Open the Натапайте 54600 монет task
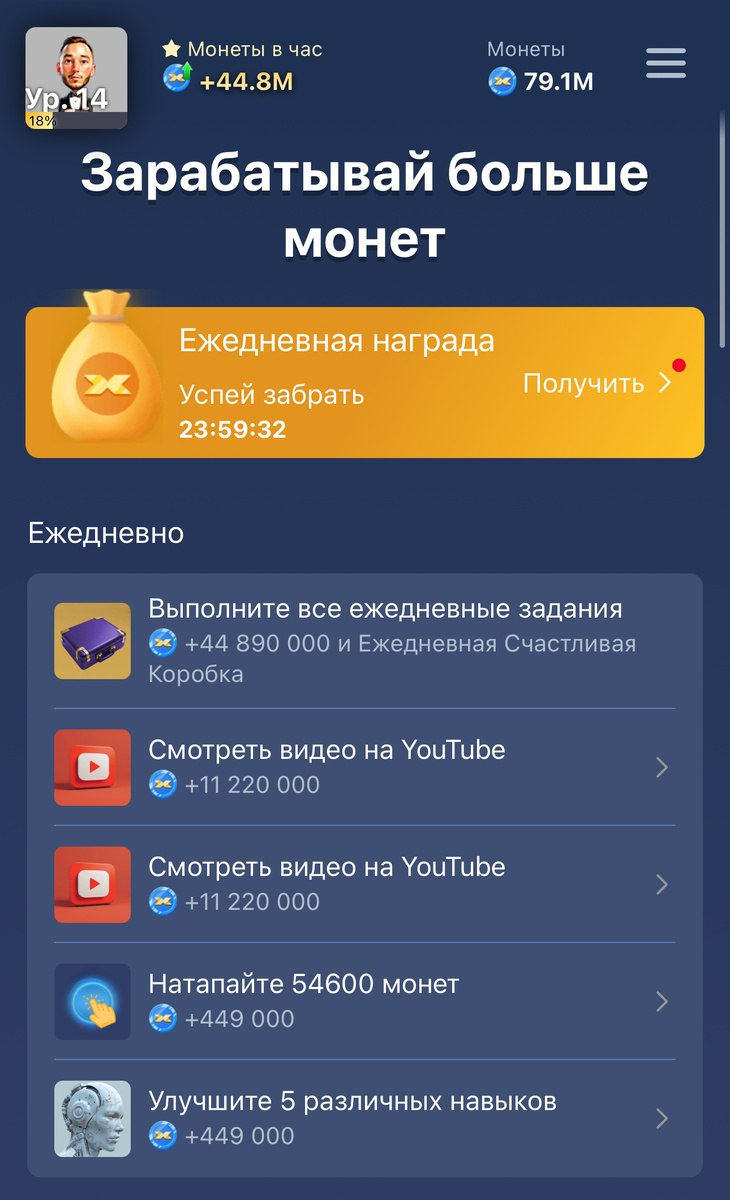 click(x=365, y=1001)
